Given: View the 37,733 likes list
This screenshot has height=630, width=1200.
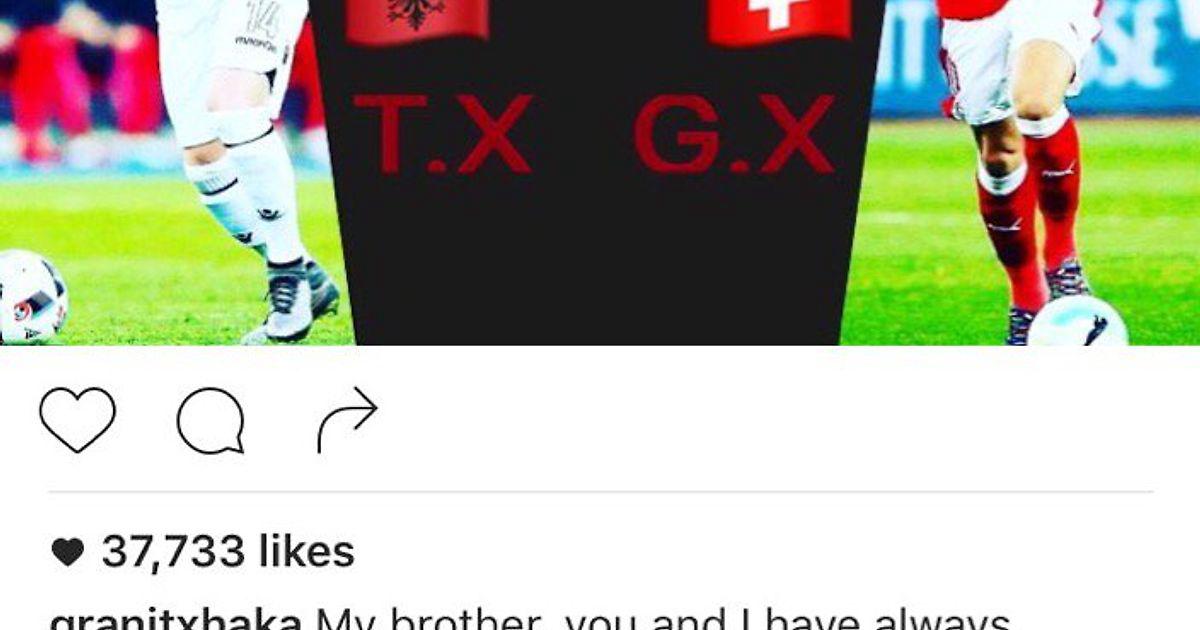Looking at the screenshot, I should (227, 552).
